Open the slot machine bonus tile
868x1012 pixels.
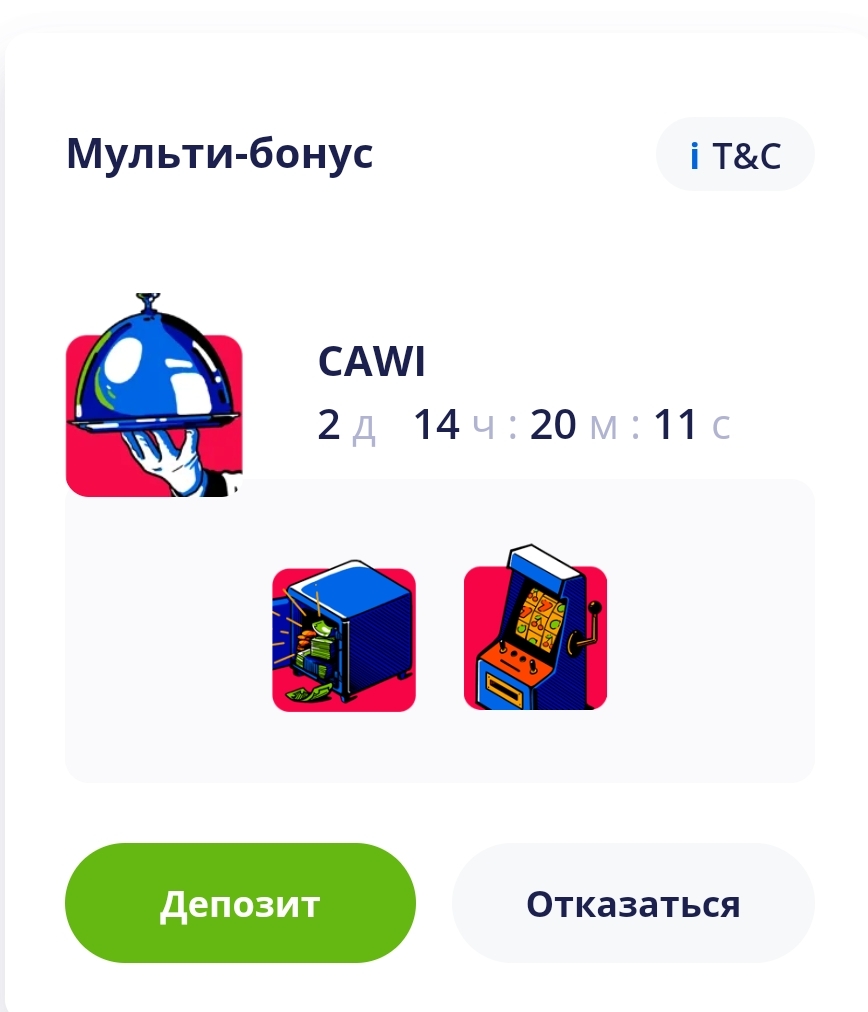535,632
